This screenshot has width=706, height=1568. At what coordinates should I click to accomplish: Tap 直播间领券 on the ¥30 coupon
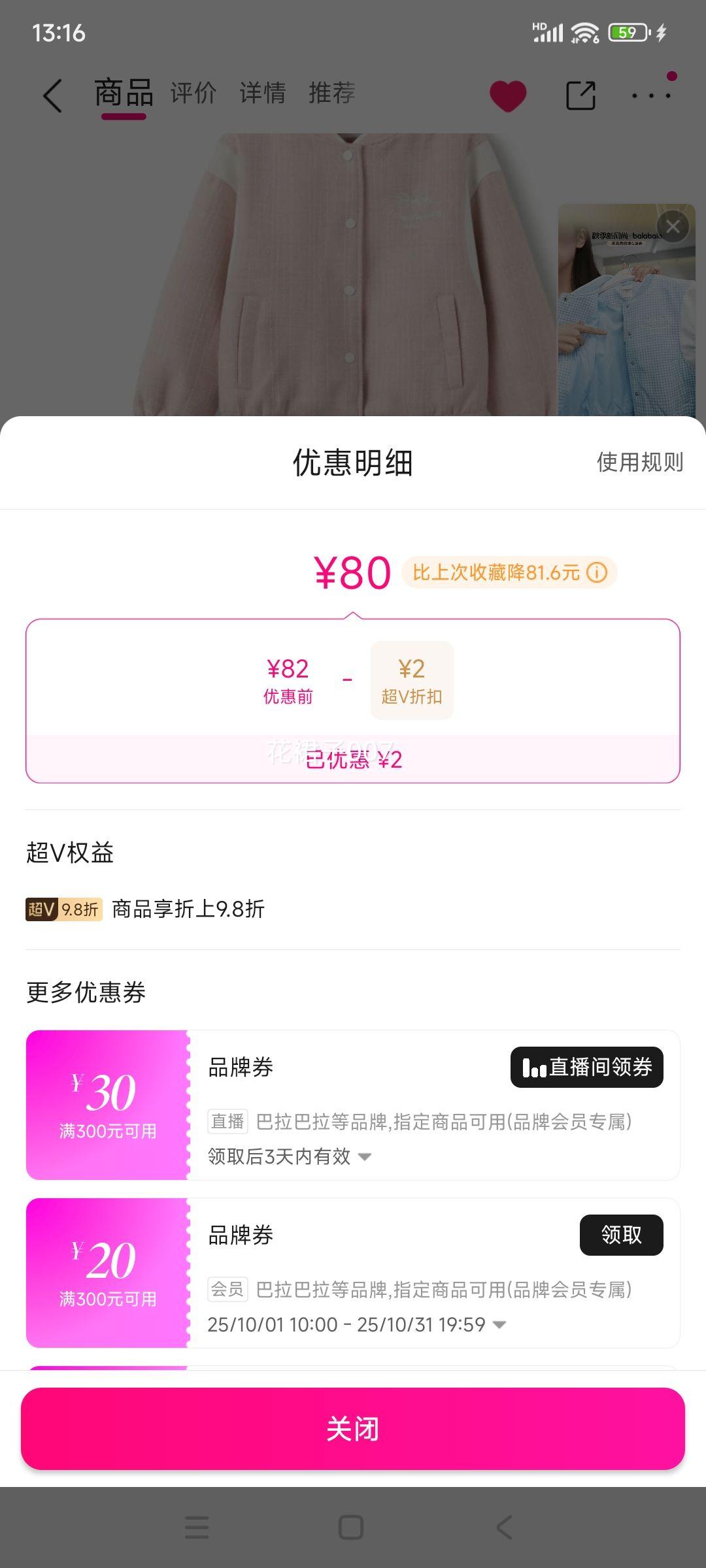pyautogui.click(x=586, y=1067)
